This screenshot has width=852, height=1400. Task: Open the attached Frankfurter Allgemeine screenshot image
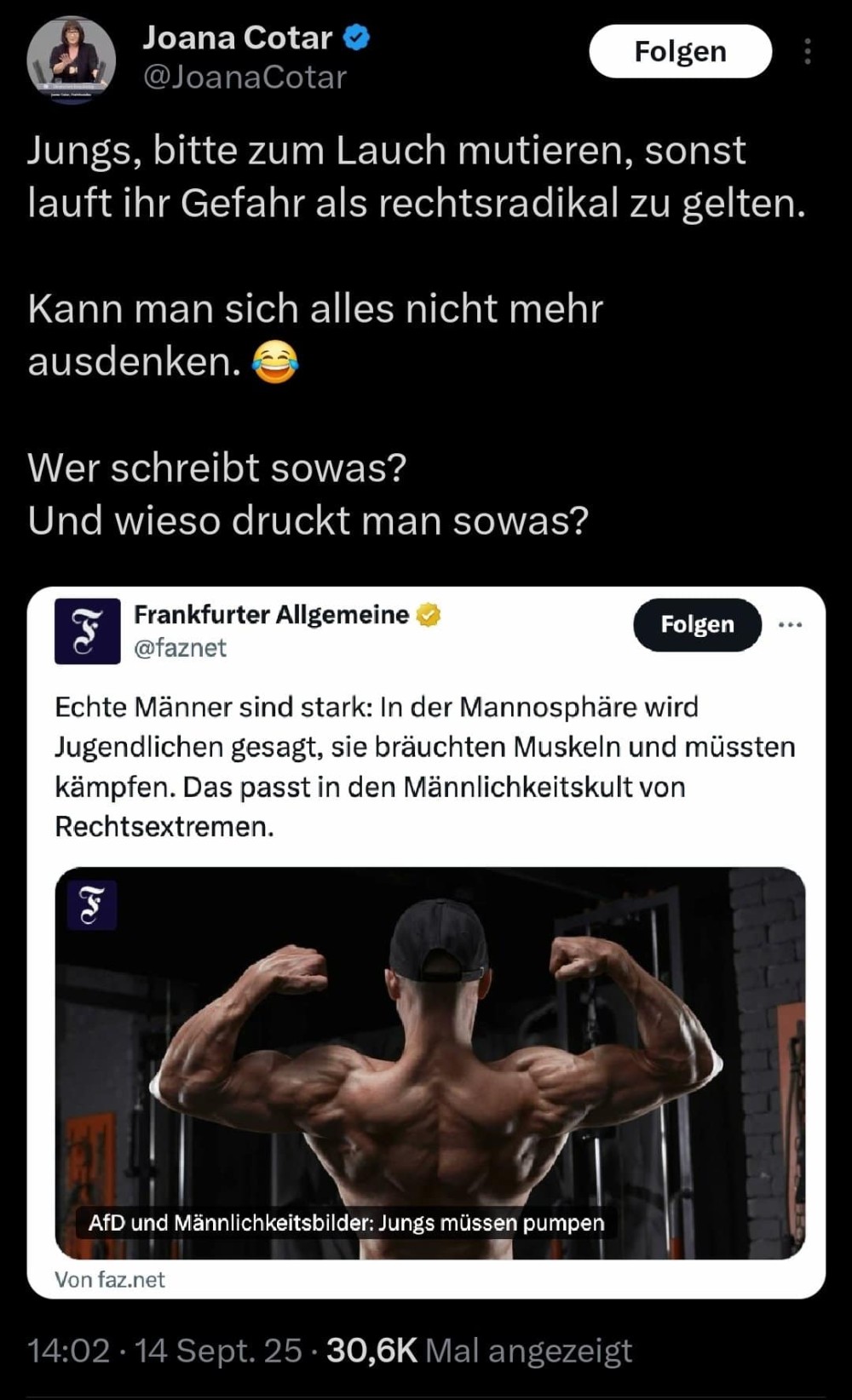pos(426,942)
